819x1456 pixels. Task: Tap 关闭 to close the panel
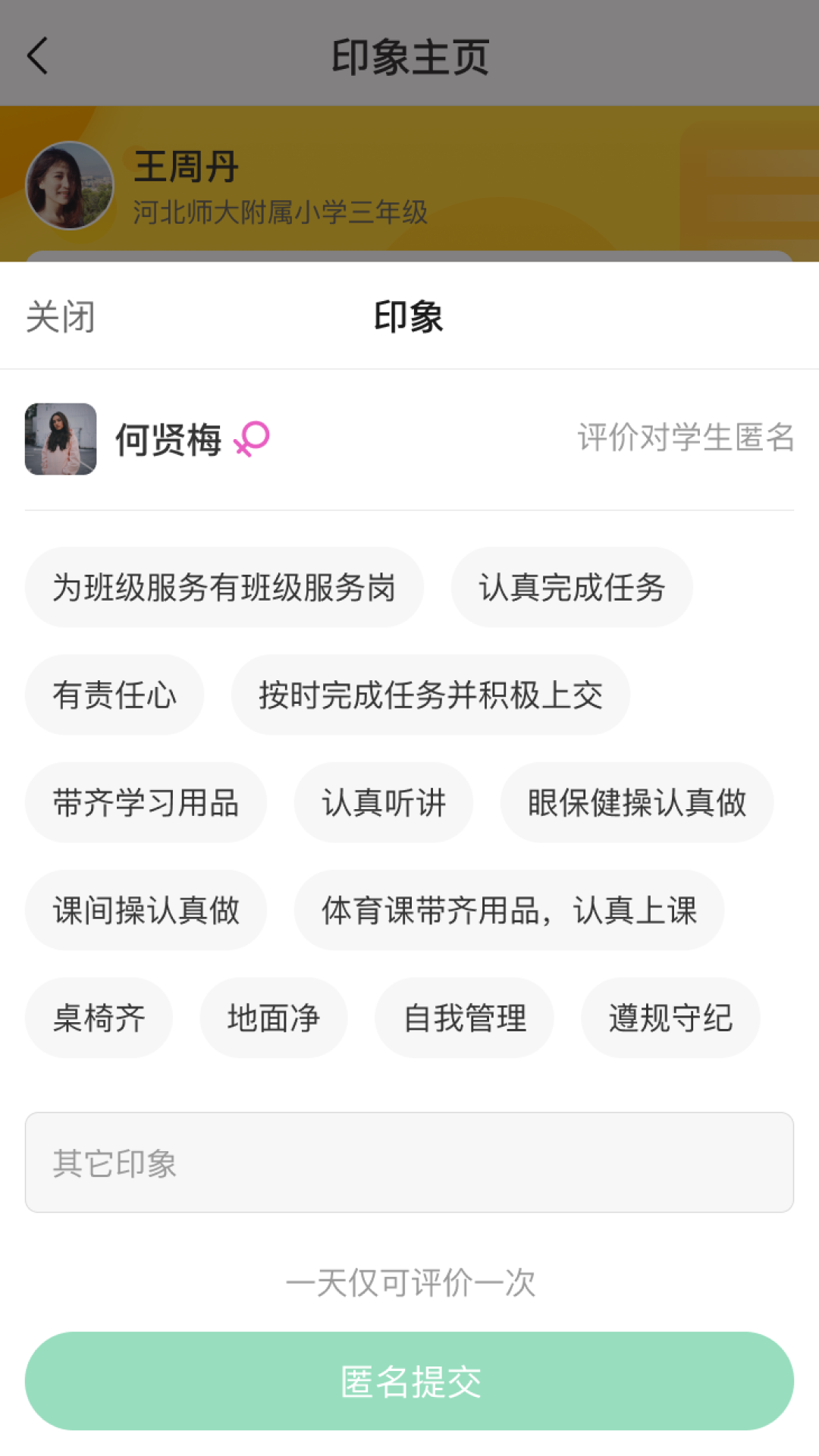click(x=61, y=318)
